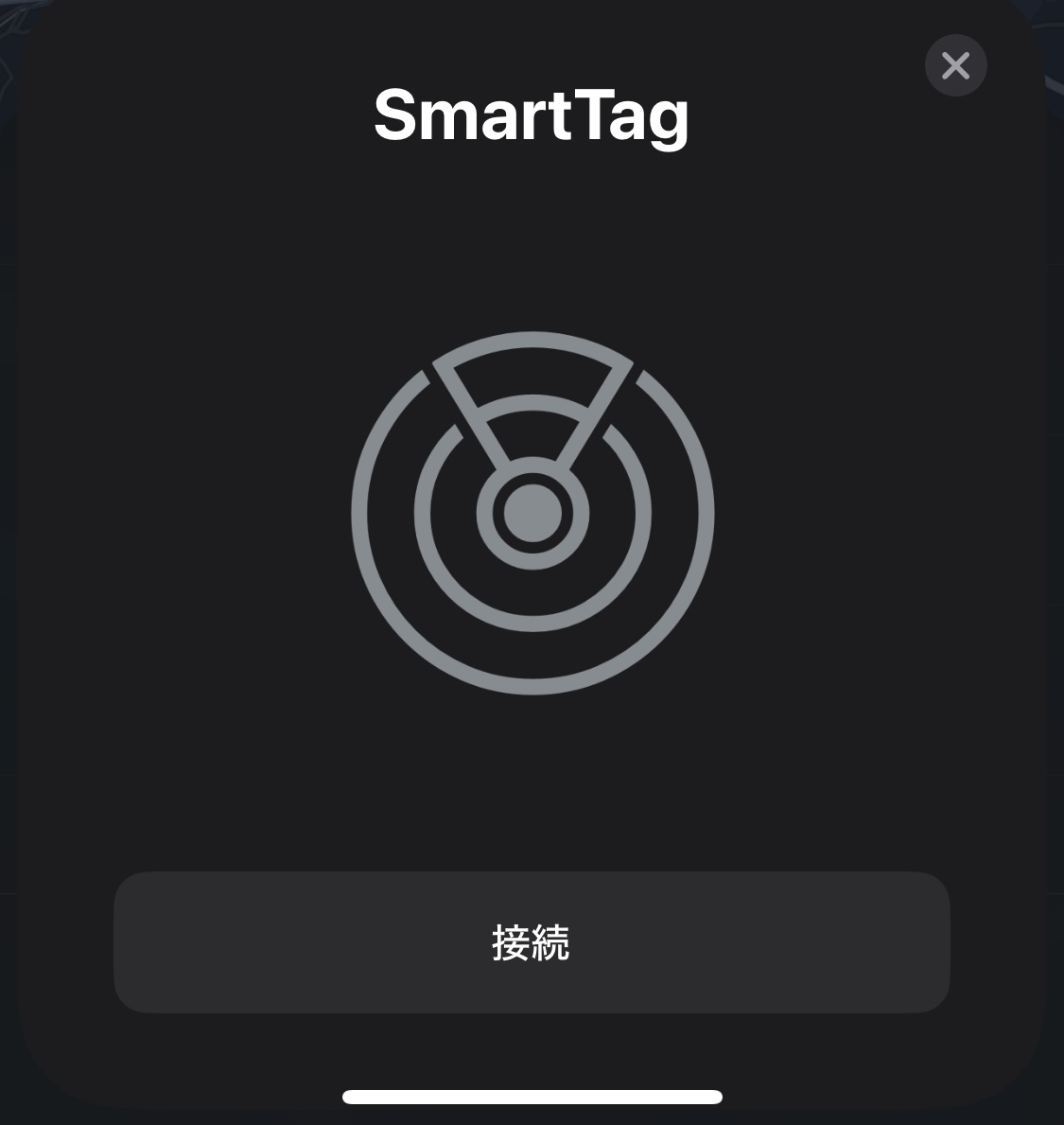This screenshot has height=1125, width=1064.
Task: Dismiss the SmartTag dialog with the X
Action: (x=956, y=65)
